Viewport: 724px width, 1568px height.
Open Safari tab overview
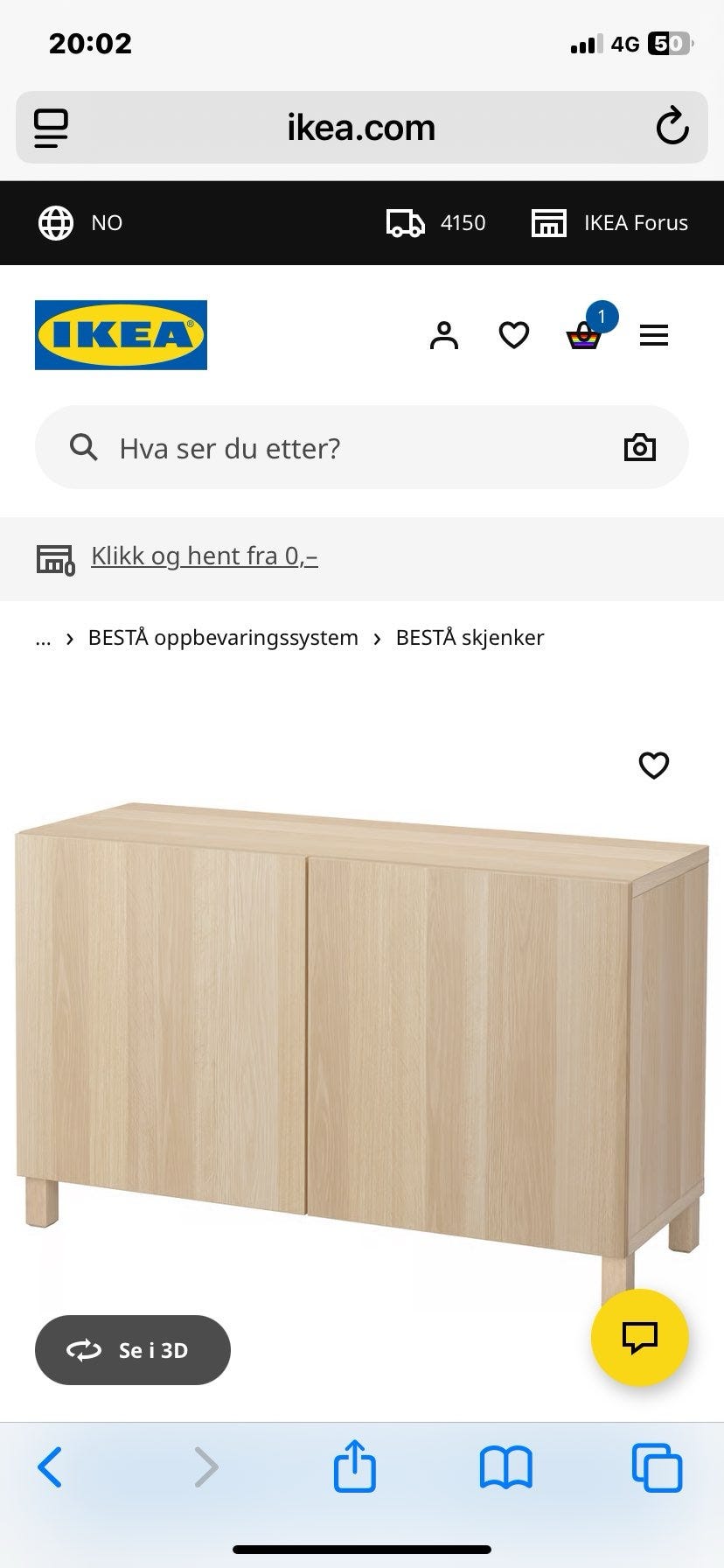(658, 1467)
